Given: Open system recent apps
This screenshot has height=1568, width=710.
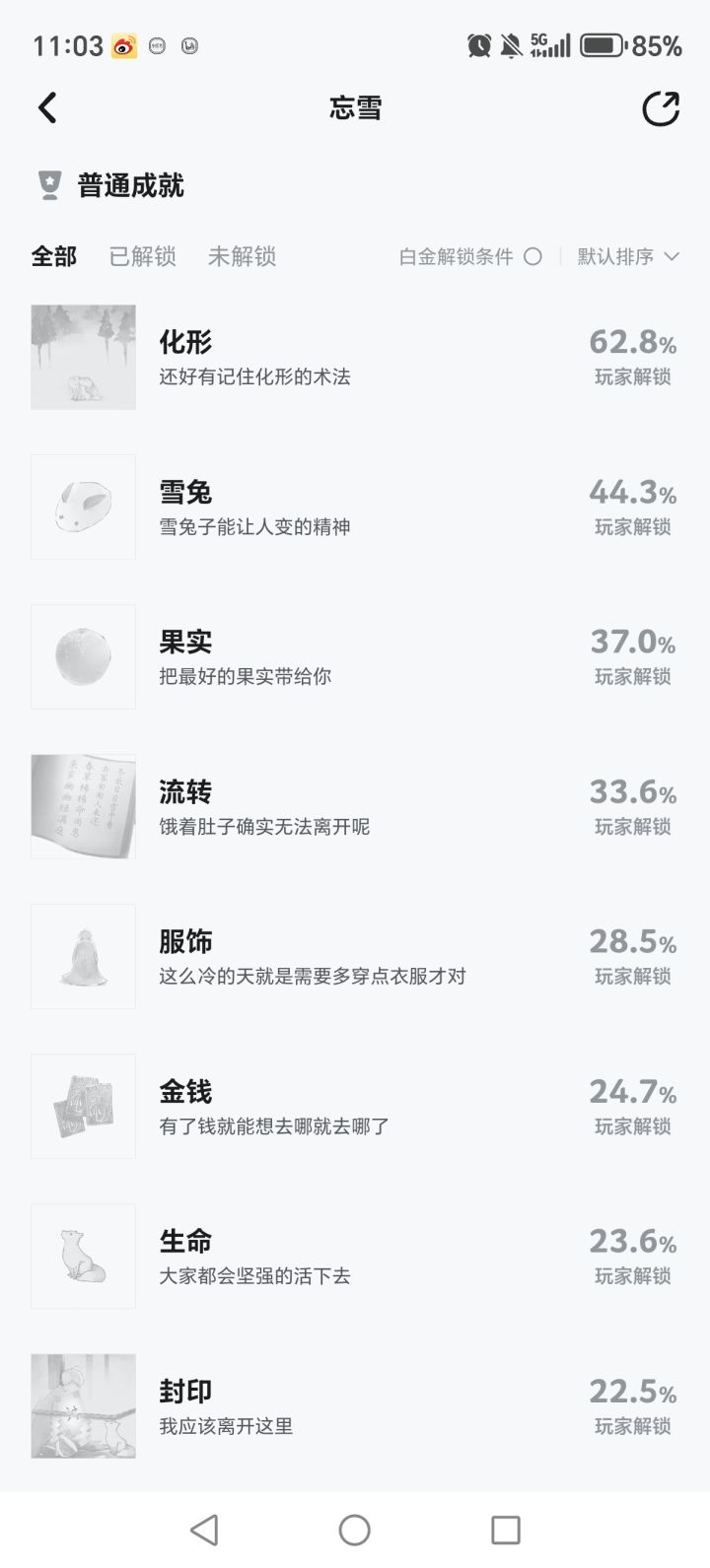Looking at the screenshot, I should coord(505,1530).
